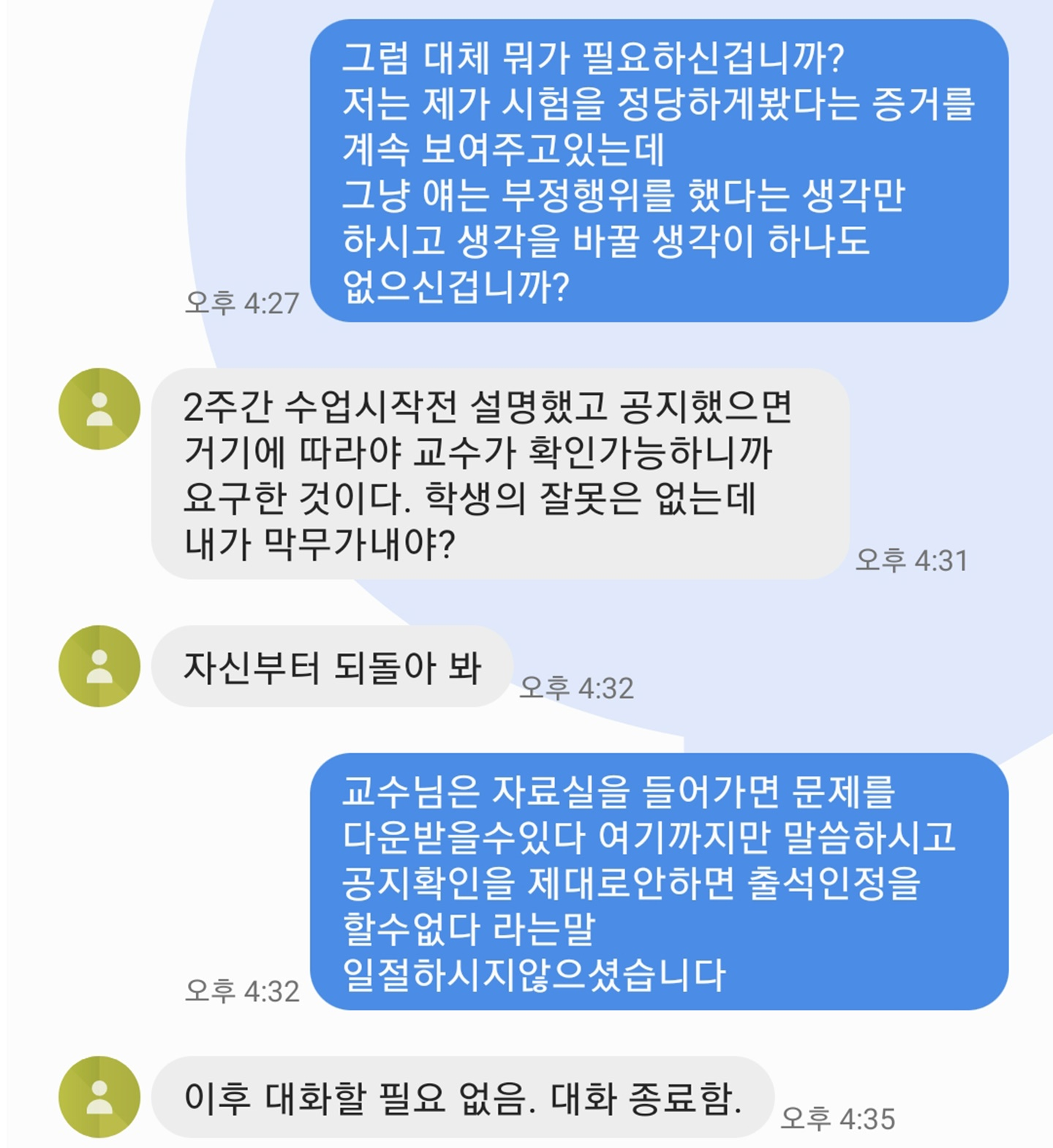Open sender avatar beside '2주간 수업시작전' message

pos(99,409)
